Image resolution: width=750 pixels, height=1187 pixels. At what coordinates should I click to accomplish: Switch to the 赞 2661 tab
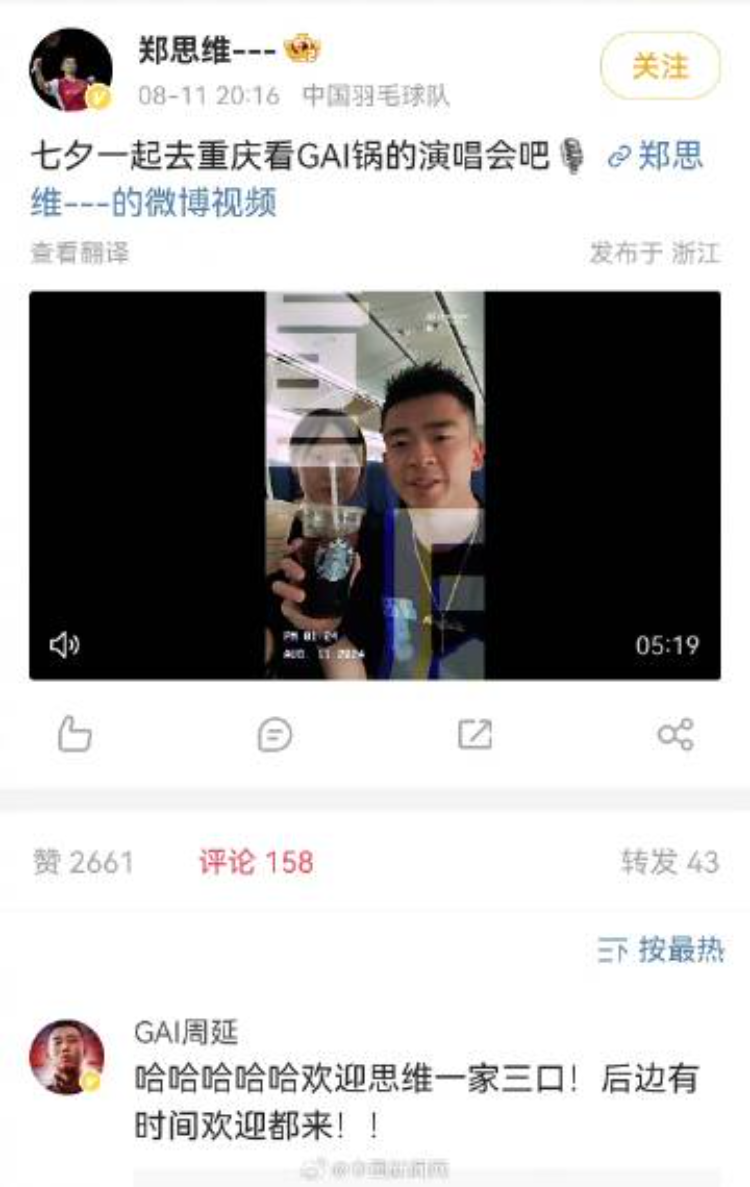[x=82, y=862]
